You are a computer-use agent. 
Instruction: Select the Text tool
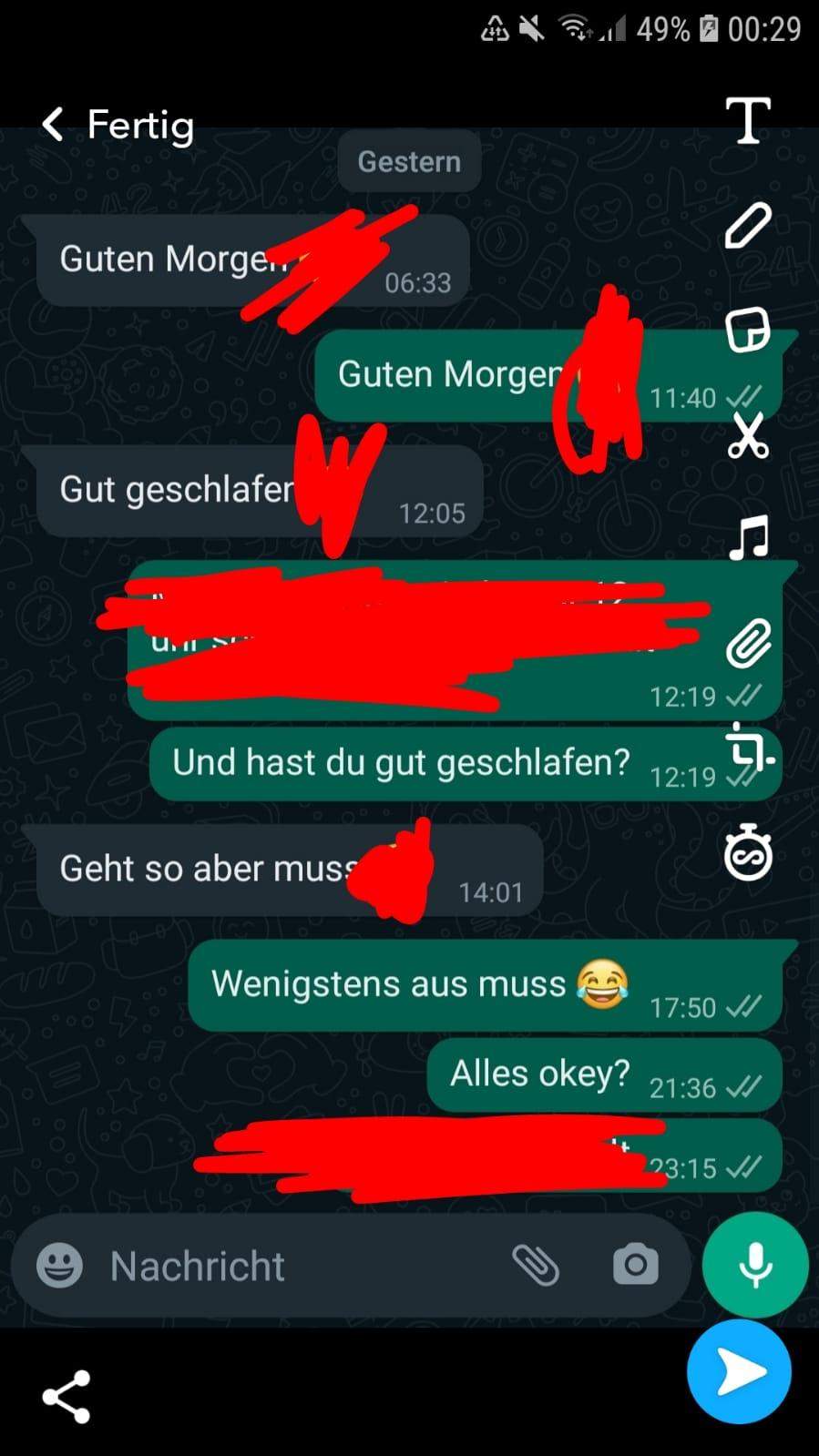(x=749, y=121)
